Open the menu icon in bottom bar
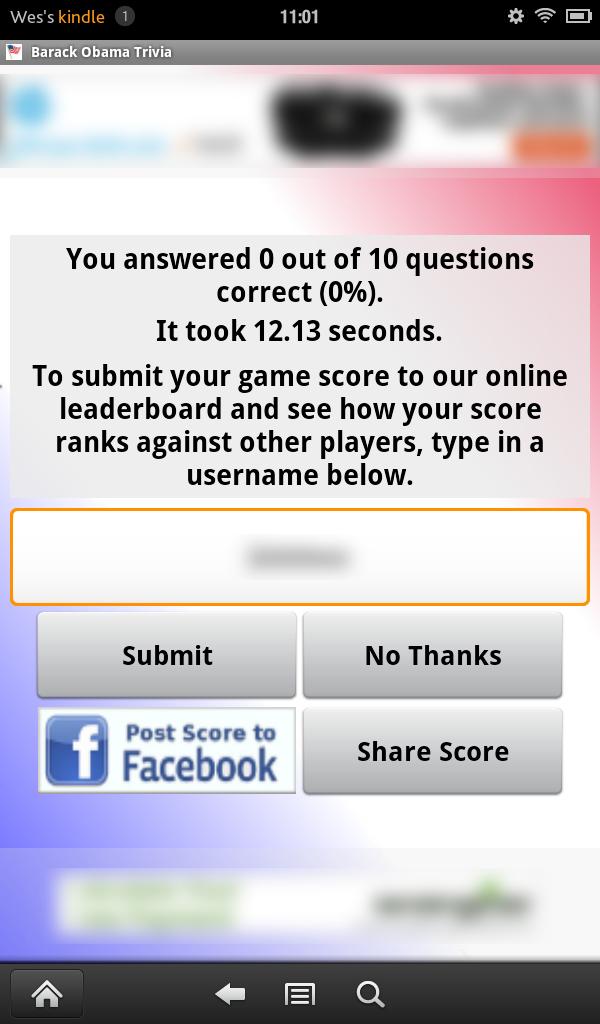This screenshot has width=600, height=1024. [x=300, y=993]
